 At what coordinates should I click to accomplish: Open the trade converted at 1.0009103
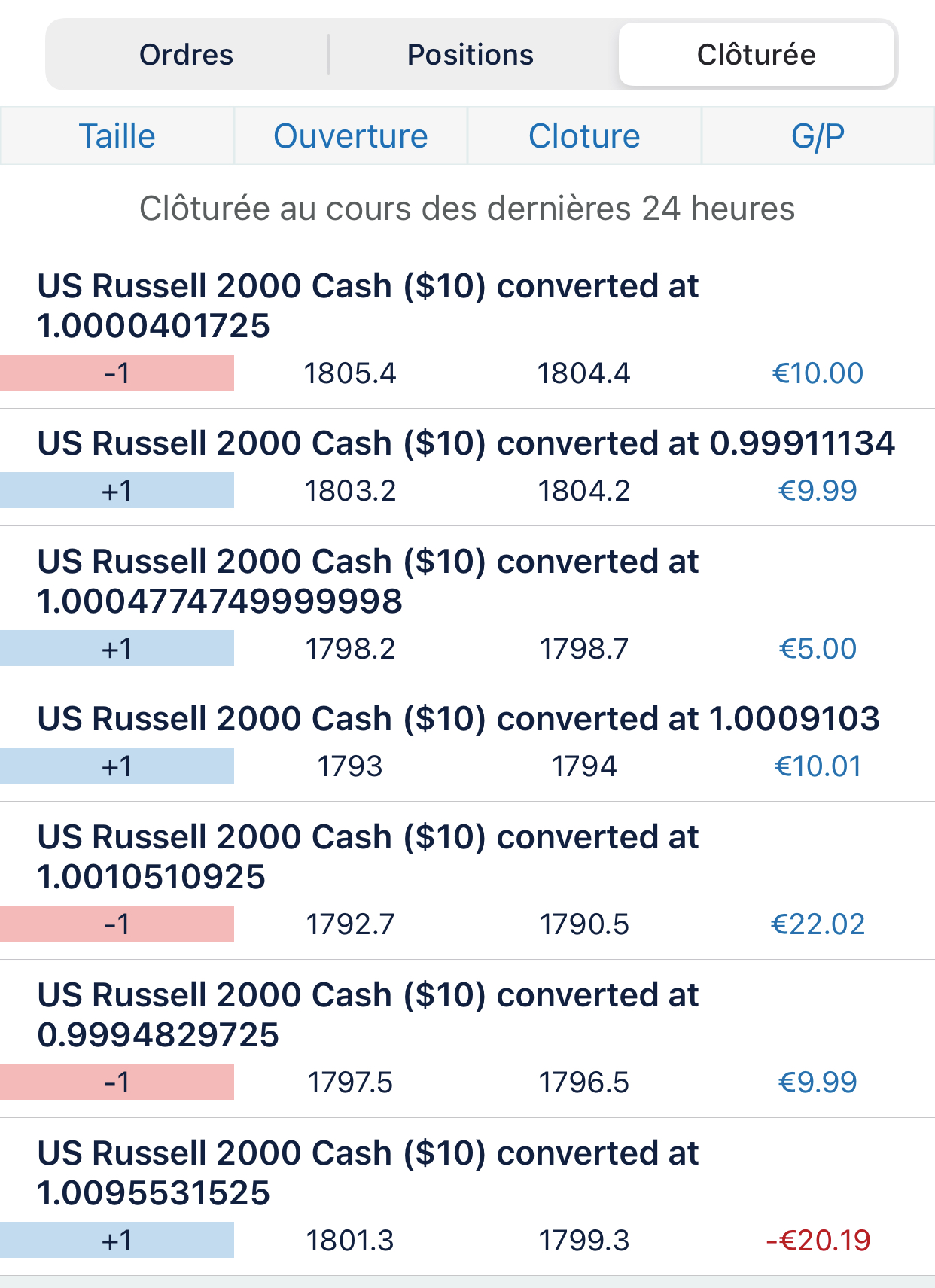click(x=467, y=742)
